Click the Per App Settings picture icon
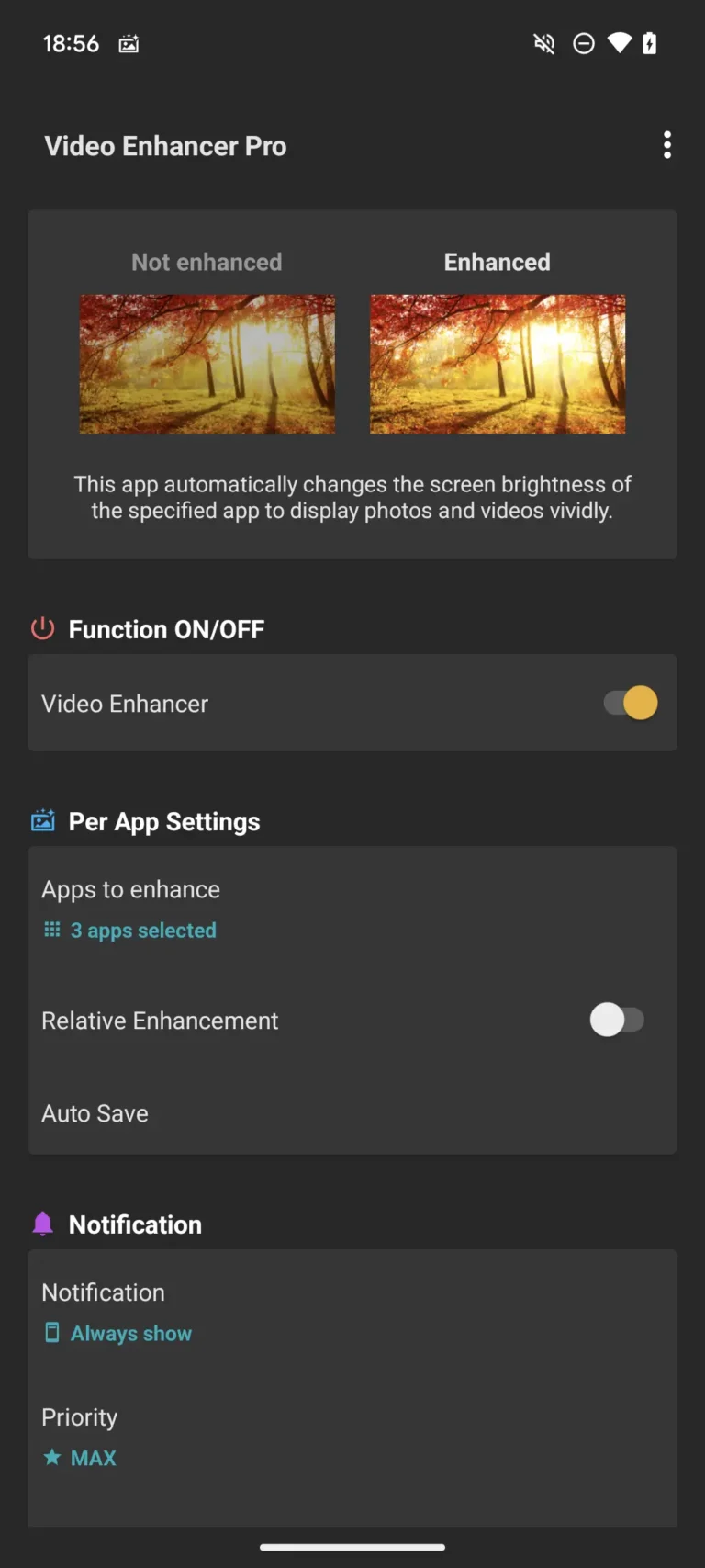The image size is (705, 1568). pyautogui.click(x=43, y=820)
